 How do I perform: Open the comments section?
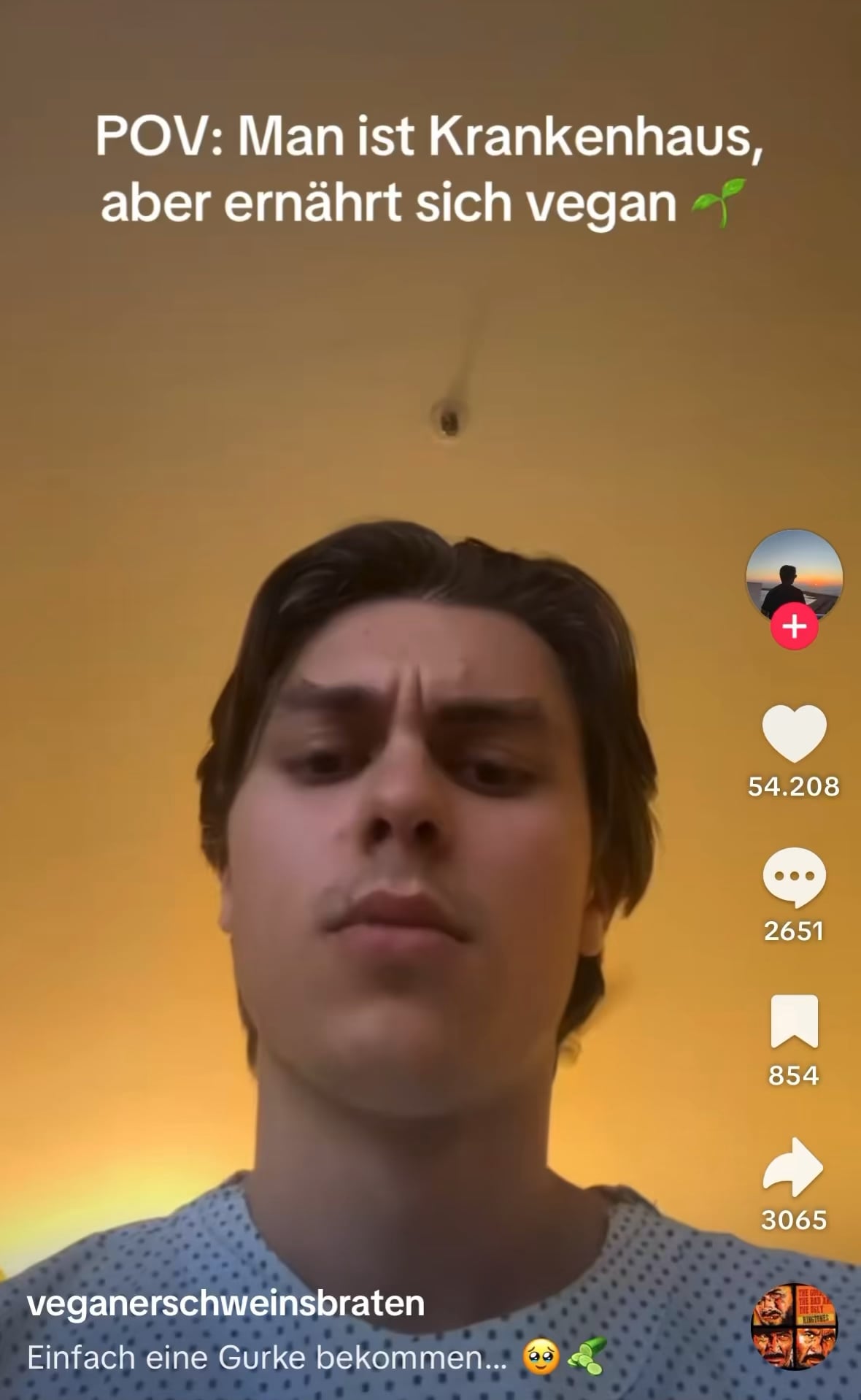click(x=794, y=878)
